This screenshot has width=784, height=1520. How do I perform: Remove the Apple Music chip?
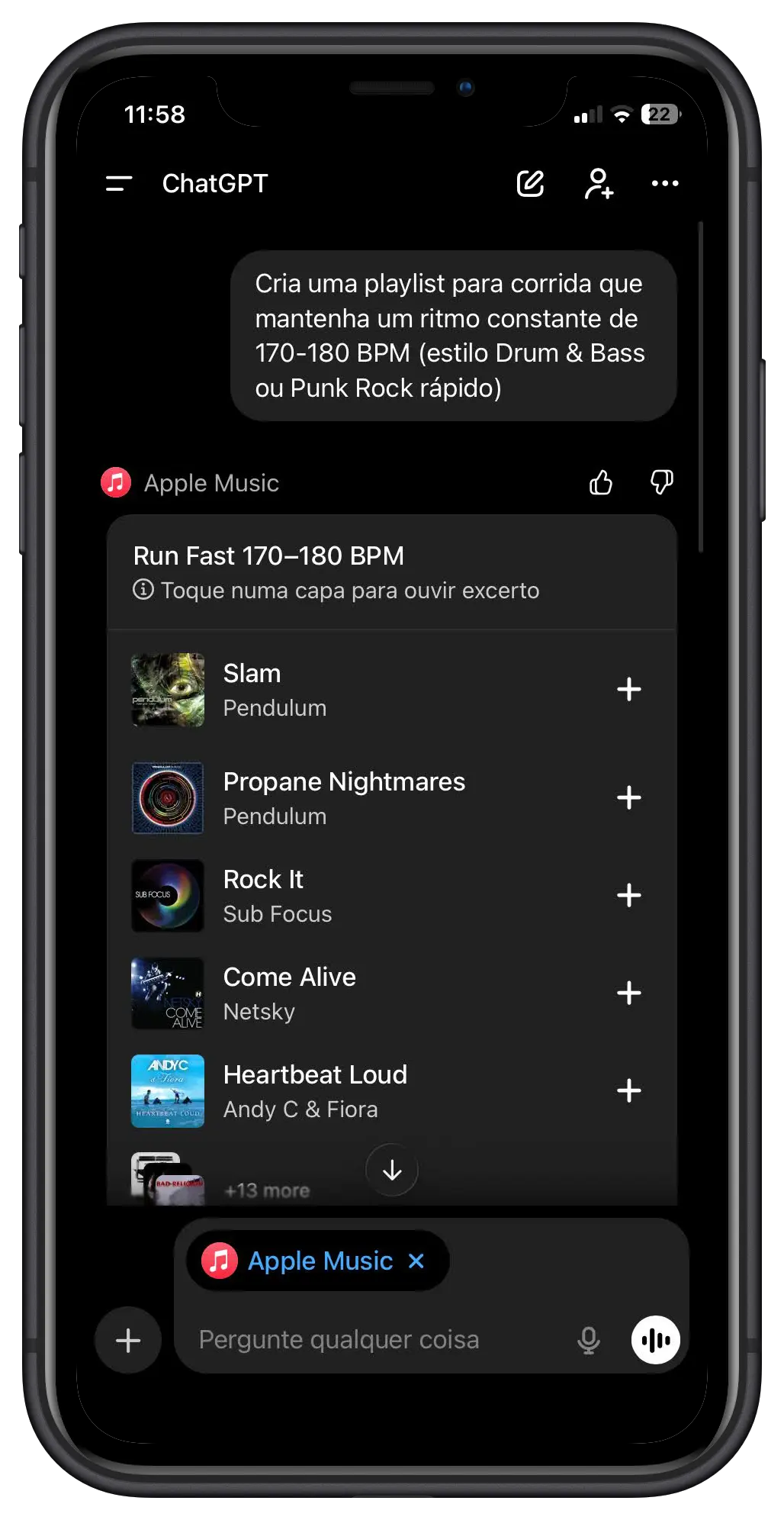click(x=416, y=1261)
